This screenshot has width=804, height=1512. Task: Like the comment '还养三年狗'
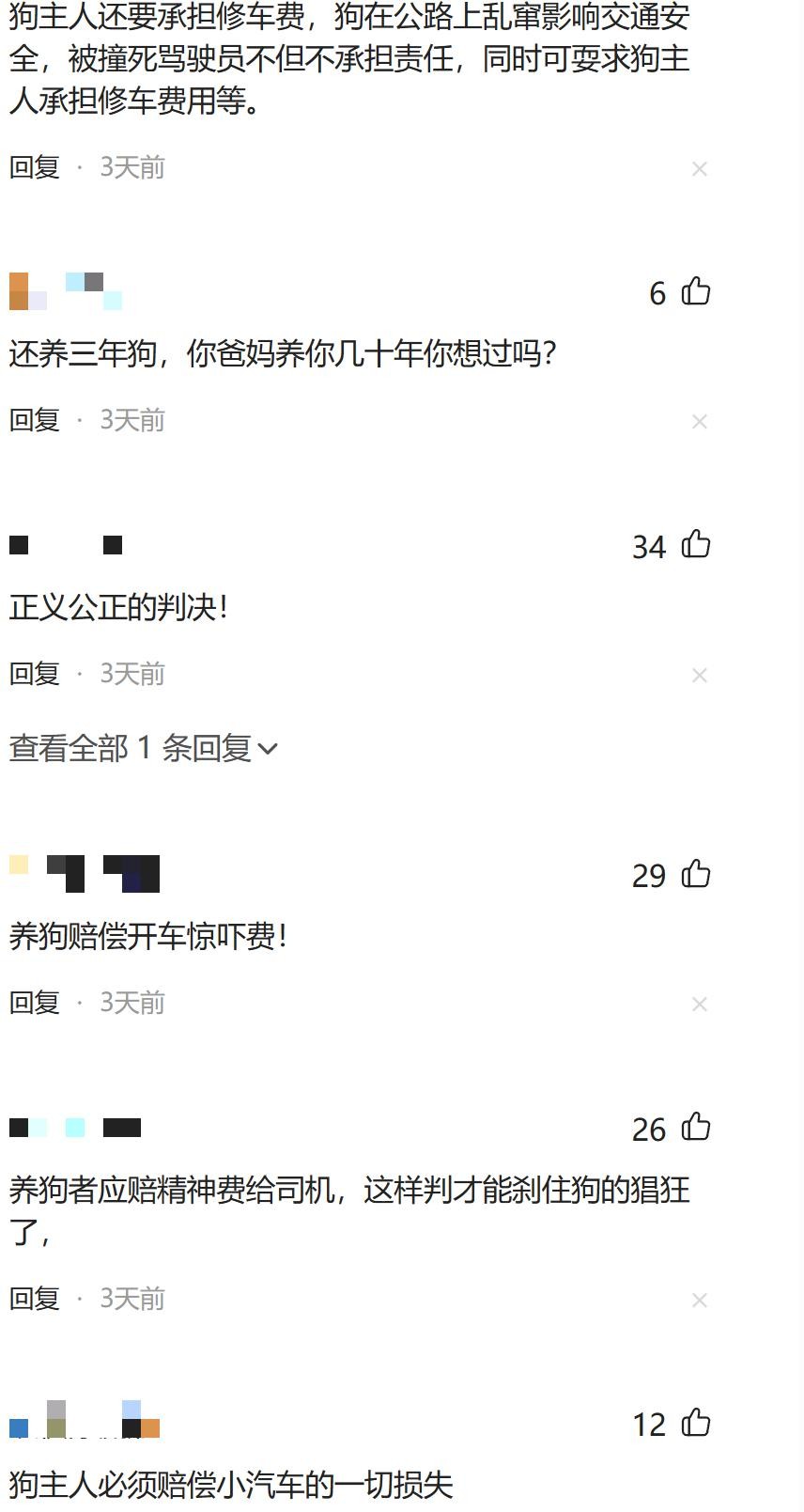(695, 291)
